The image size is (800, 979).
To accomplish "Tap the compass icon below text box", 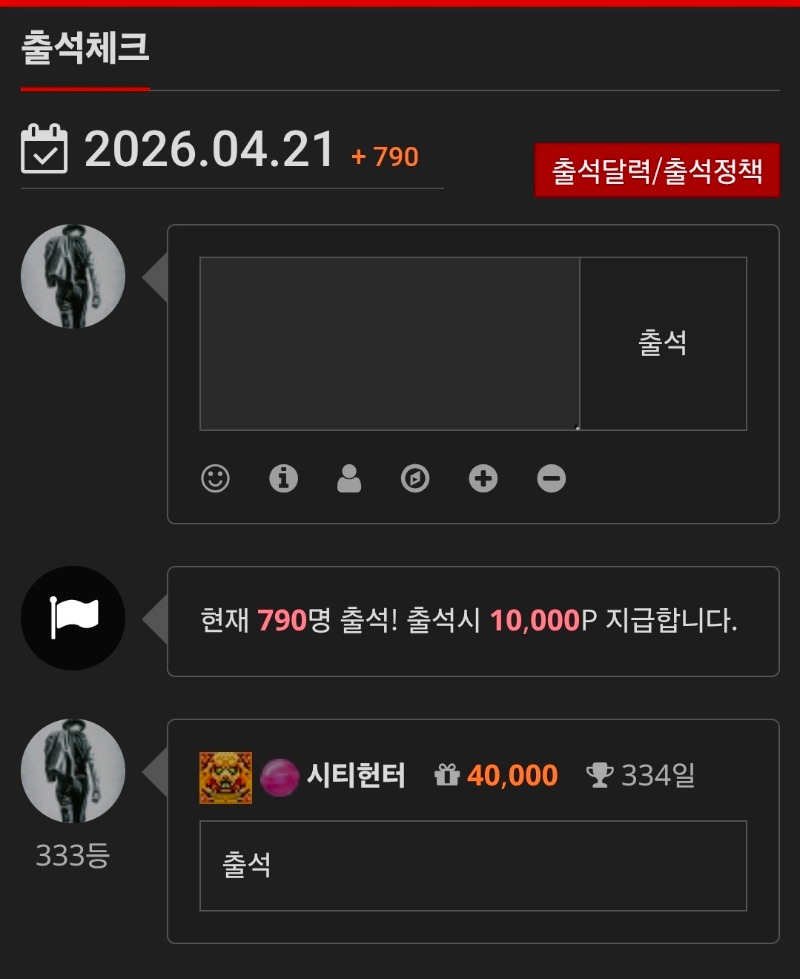I will point(415,479).
